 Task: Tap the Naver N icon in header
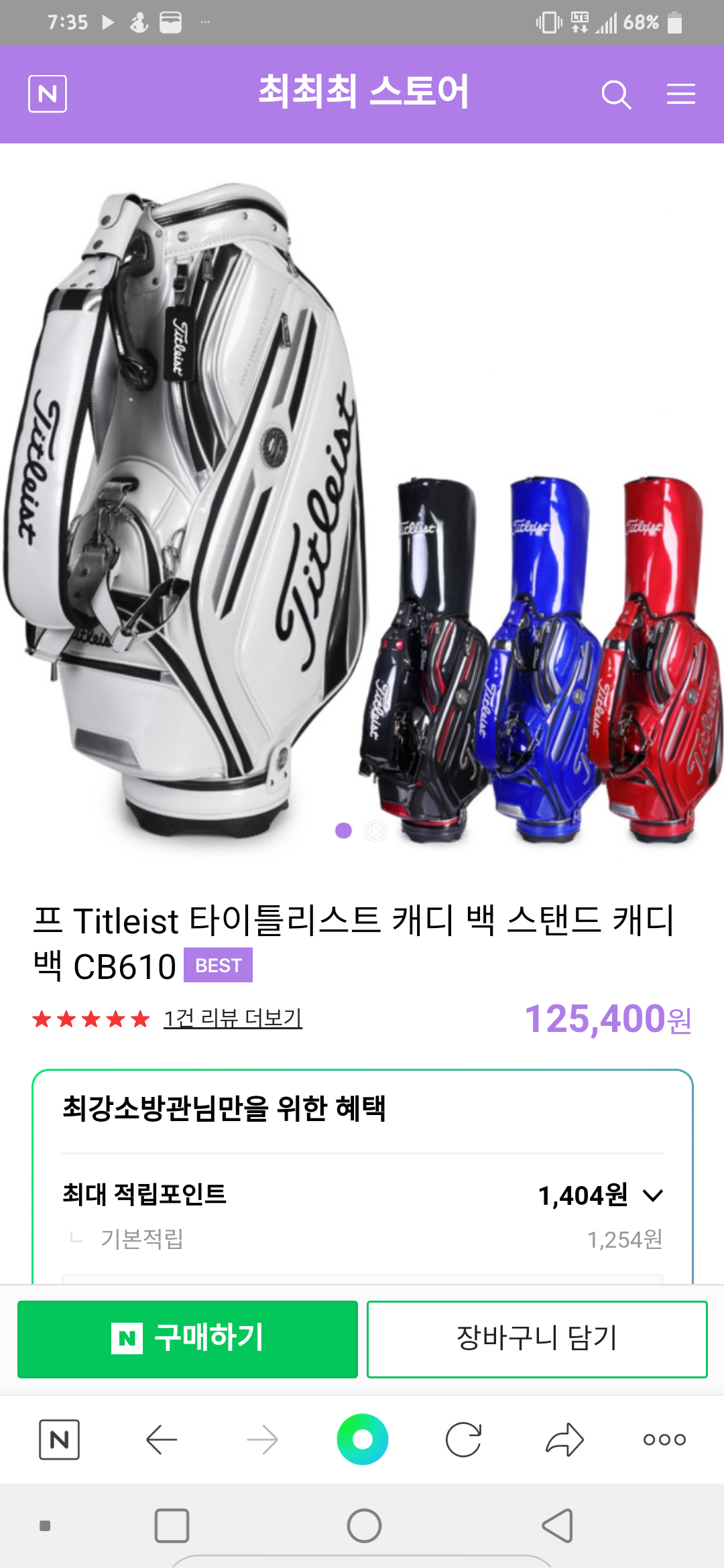(x=48, y=94)
